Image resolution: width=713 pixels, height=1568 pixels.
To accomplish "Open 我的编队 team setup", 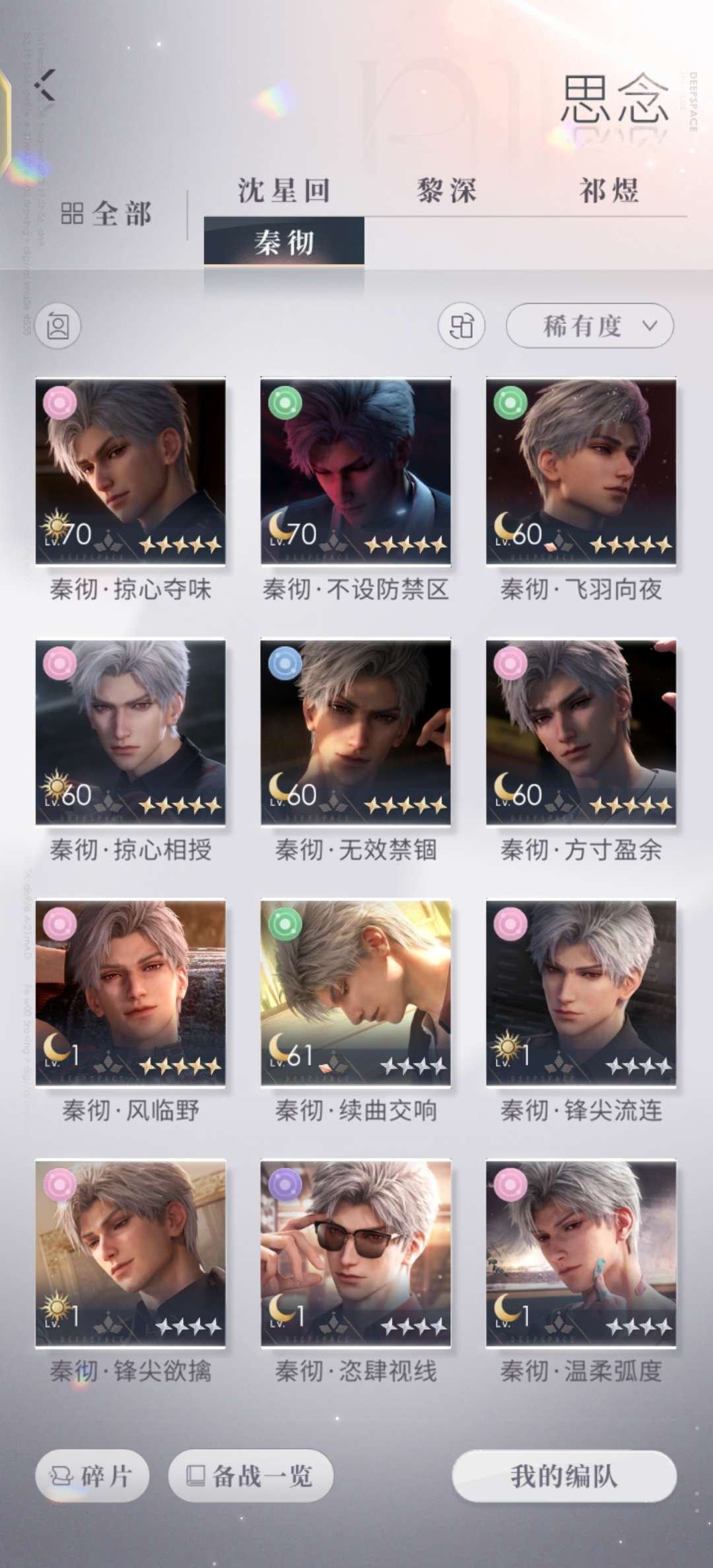I will click(564, 1476).
